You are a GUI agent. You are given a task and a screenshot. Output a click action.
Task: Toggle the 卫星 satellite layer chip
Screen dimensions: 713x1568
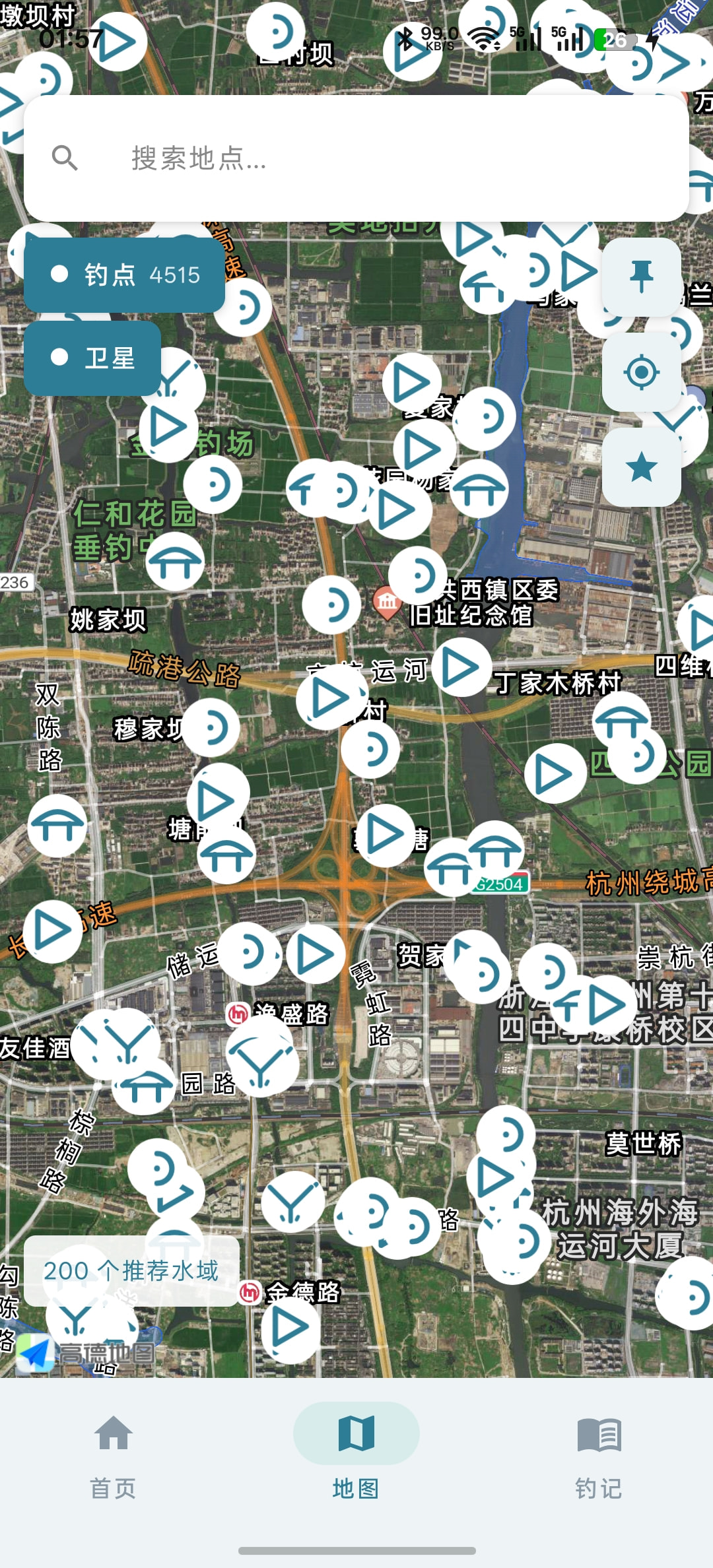coord(92,358)
